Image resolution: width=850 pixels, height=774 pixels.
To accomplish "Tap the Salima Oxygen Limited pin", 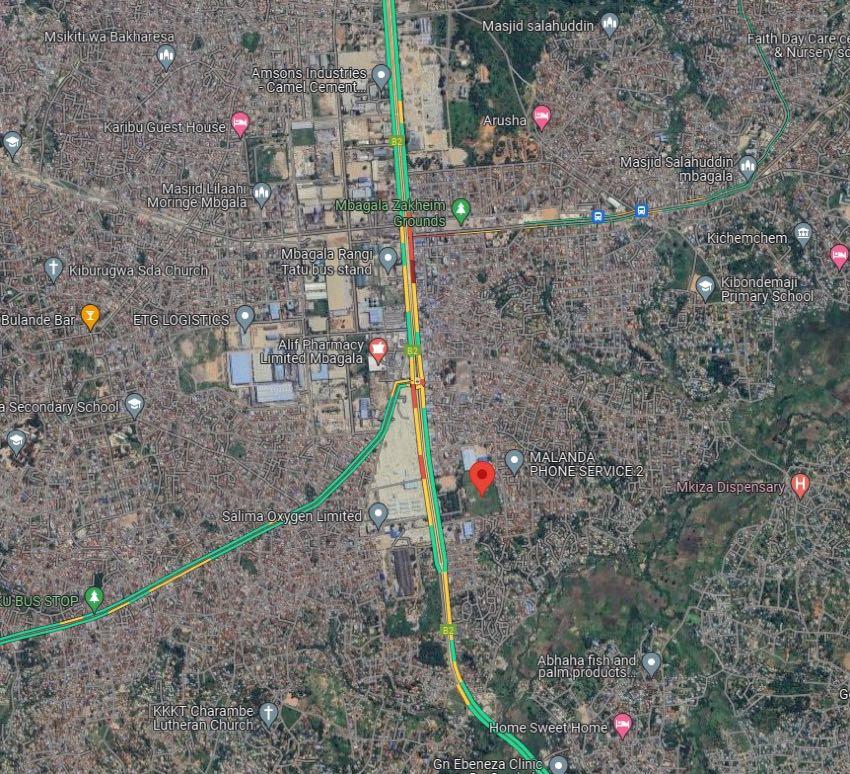I will [x=378, y=516].
